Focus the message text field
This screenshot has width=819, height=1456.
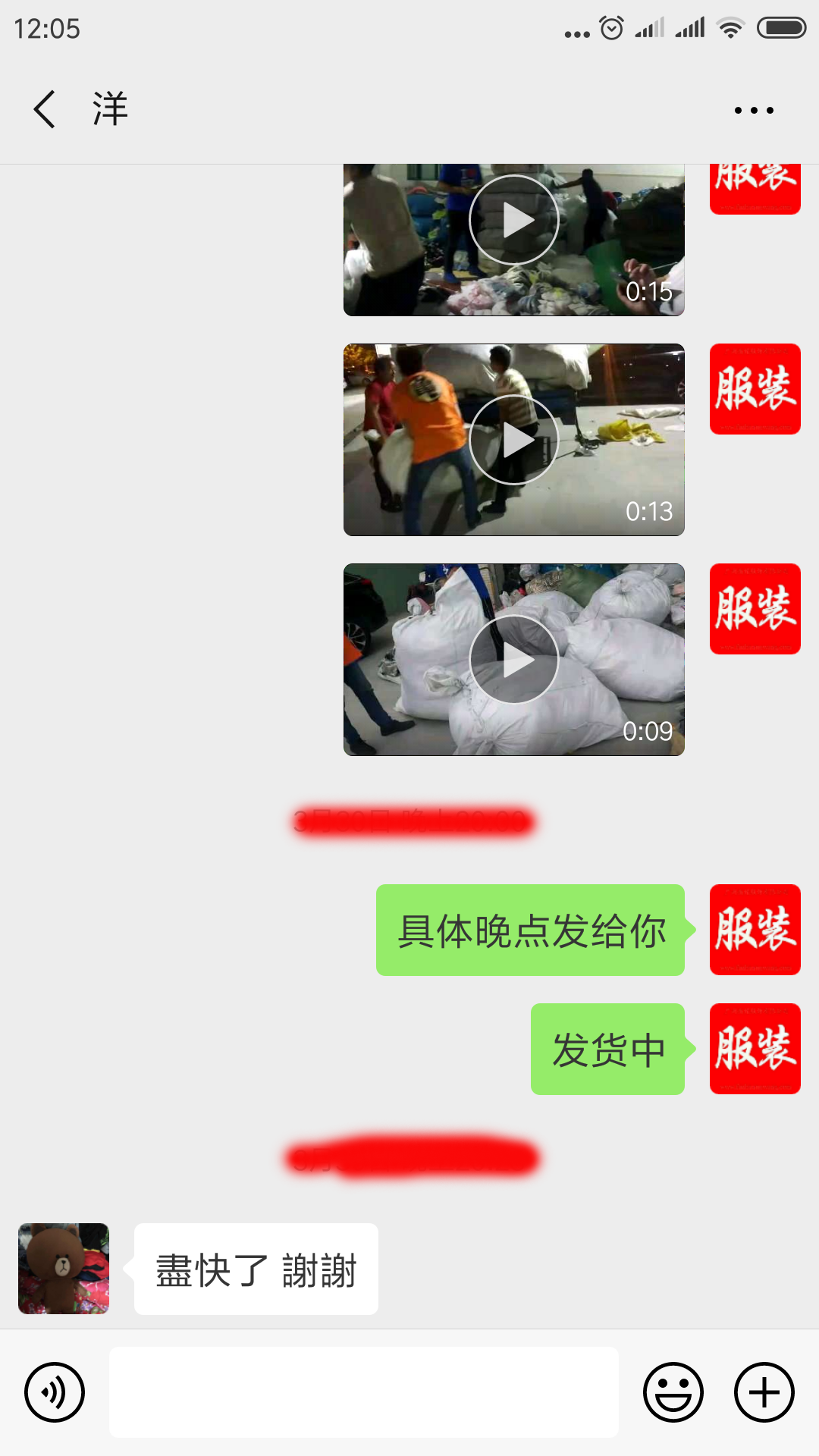coord(364,1392)
